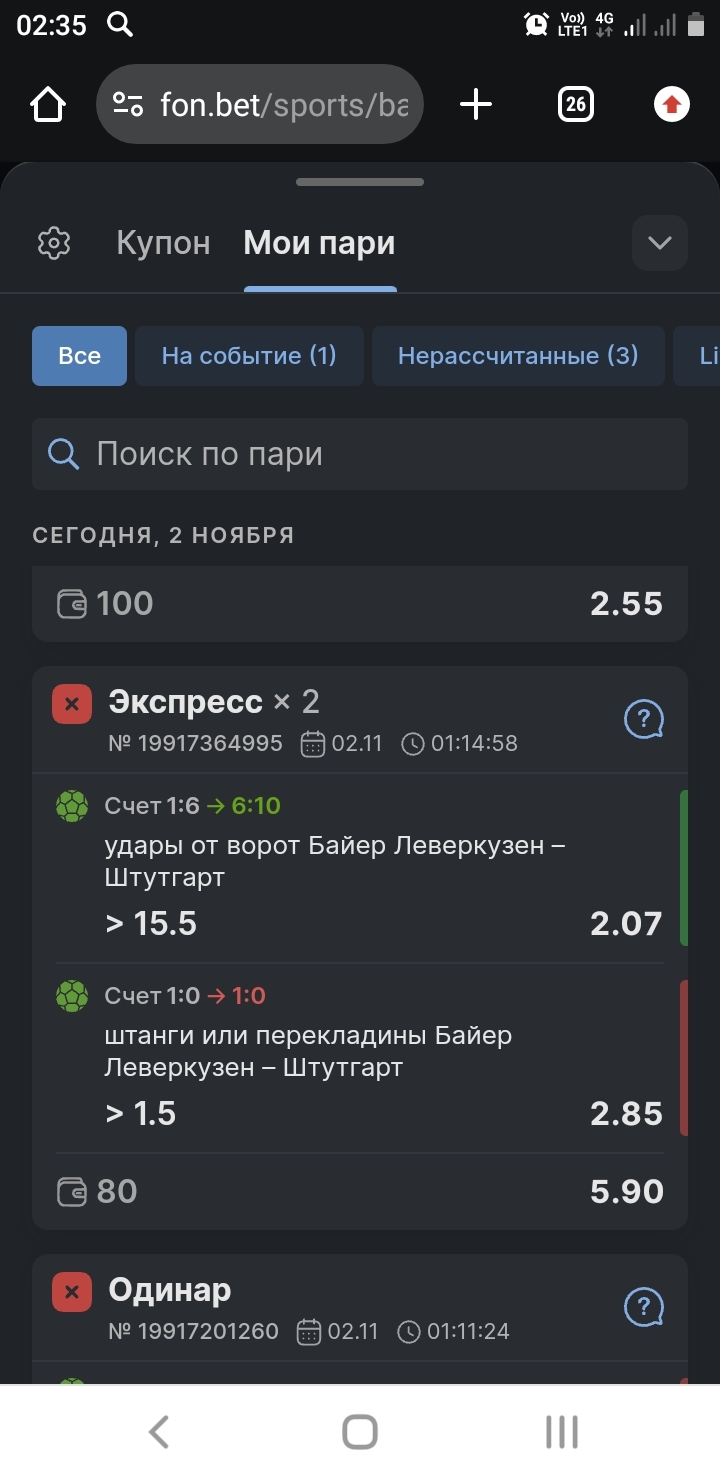720x1480 pixels.
Task: Open help for the Экспресс bet
Action: coord(644,719)
